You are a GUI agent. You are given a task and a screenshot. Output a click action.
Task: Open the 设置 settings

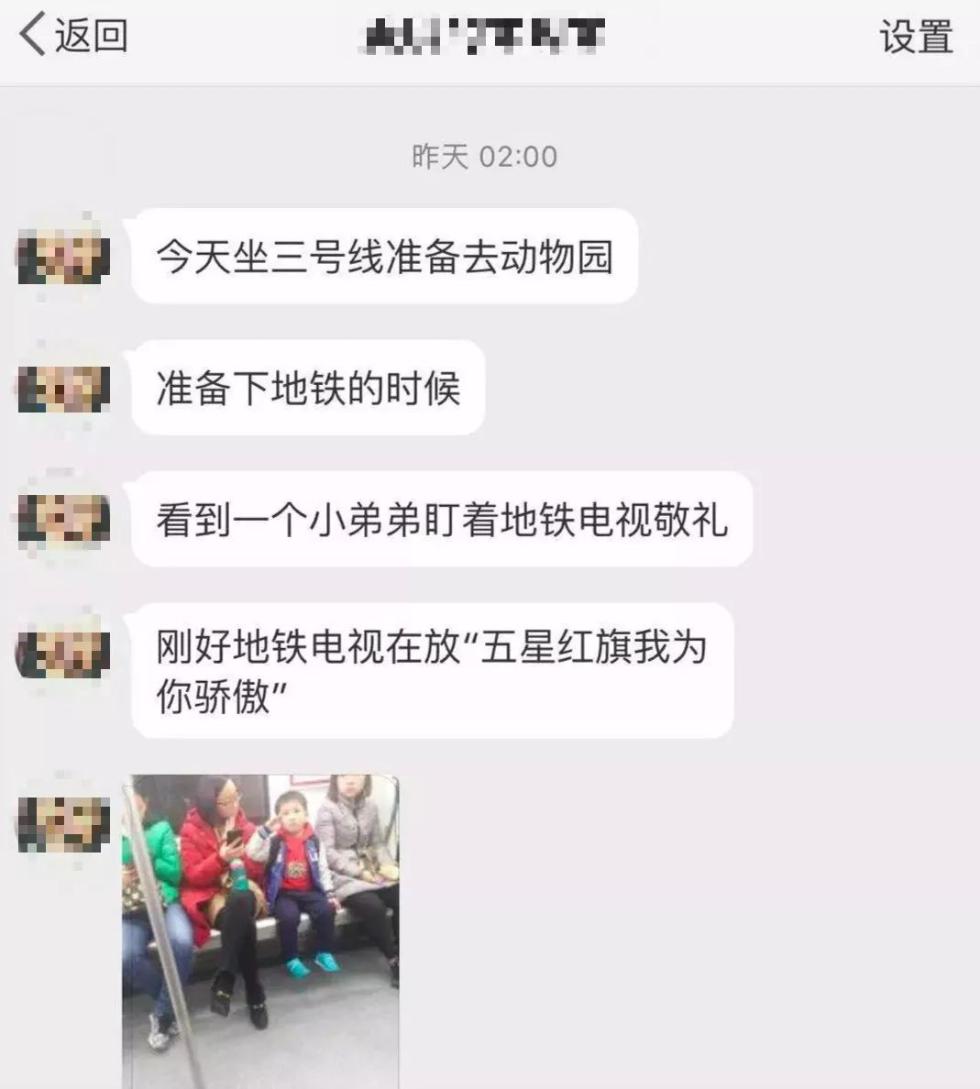pos(915,37)
